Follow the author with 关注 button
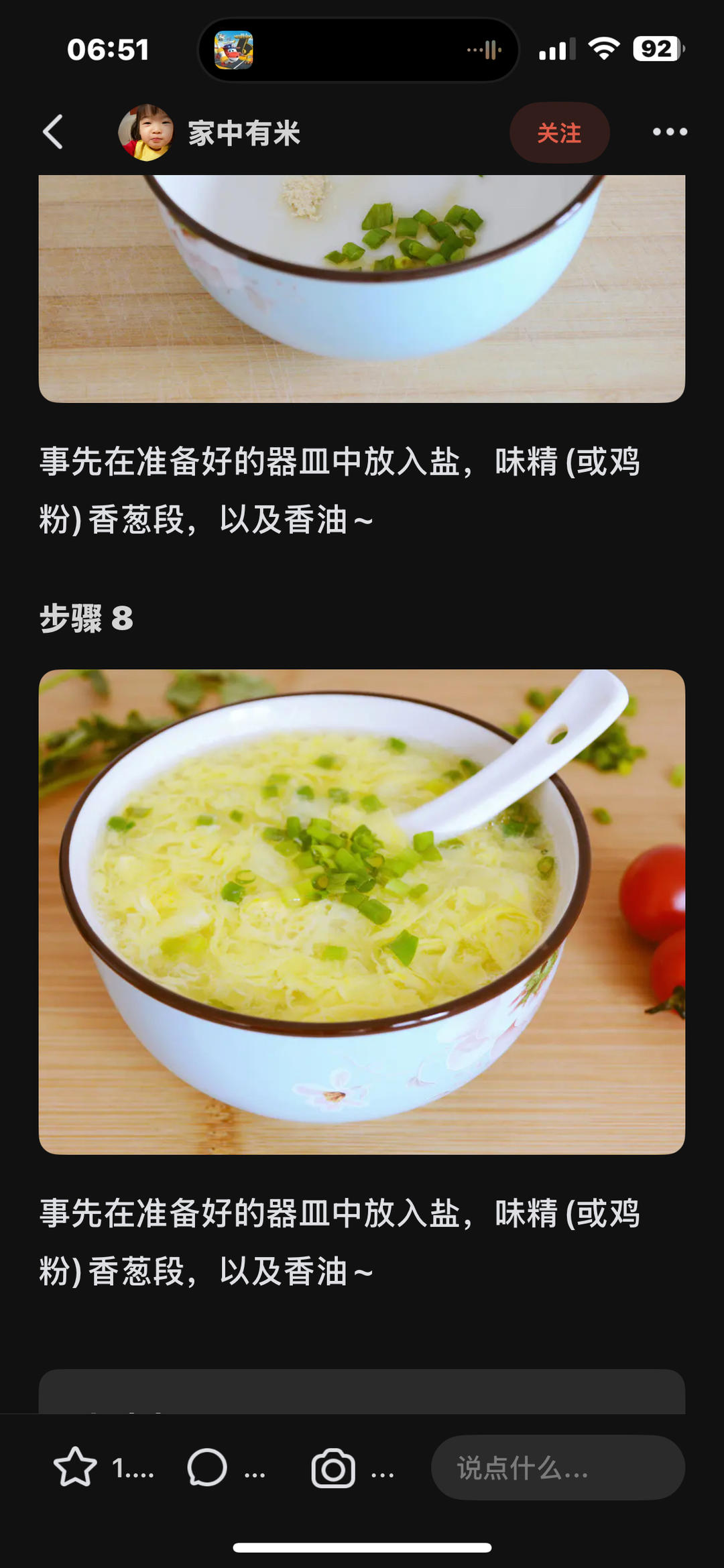Viewport: 724px width, 1568px height. point(559,133)
